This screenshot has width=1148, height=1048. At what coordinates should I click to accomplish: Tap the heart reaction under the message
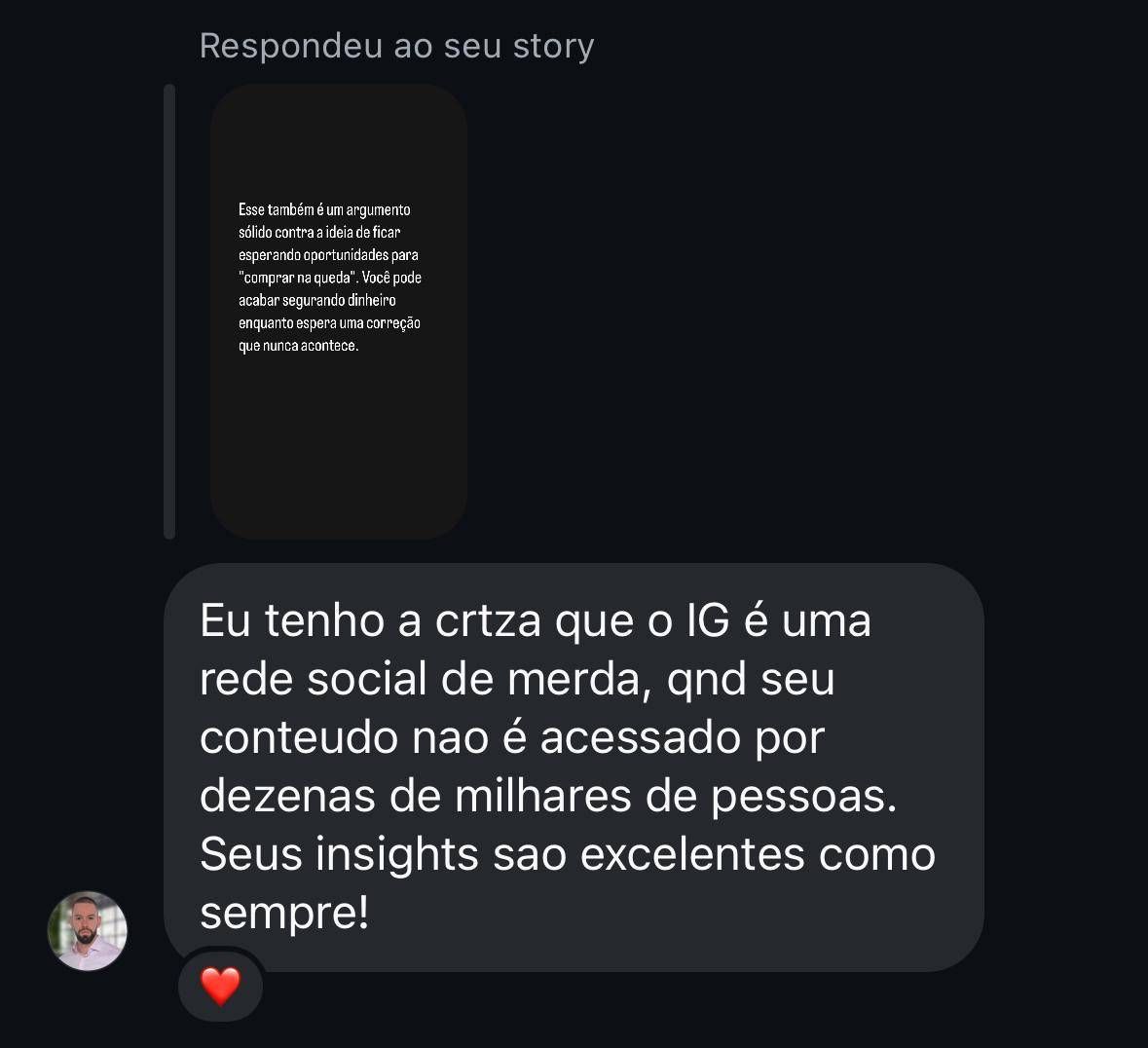(x=220, y=986)
